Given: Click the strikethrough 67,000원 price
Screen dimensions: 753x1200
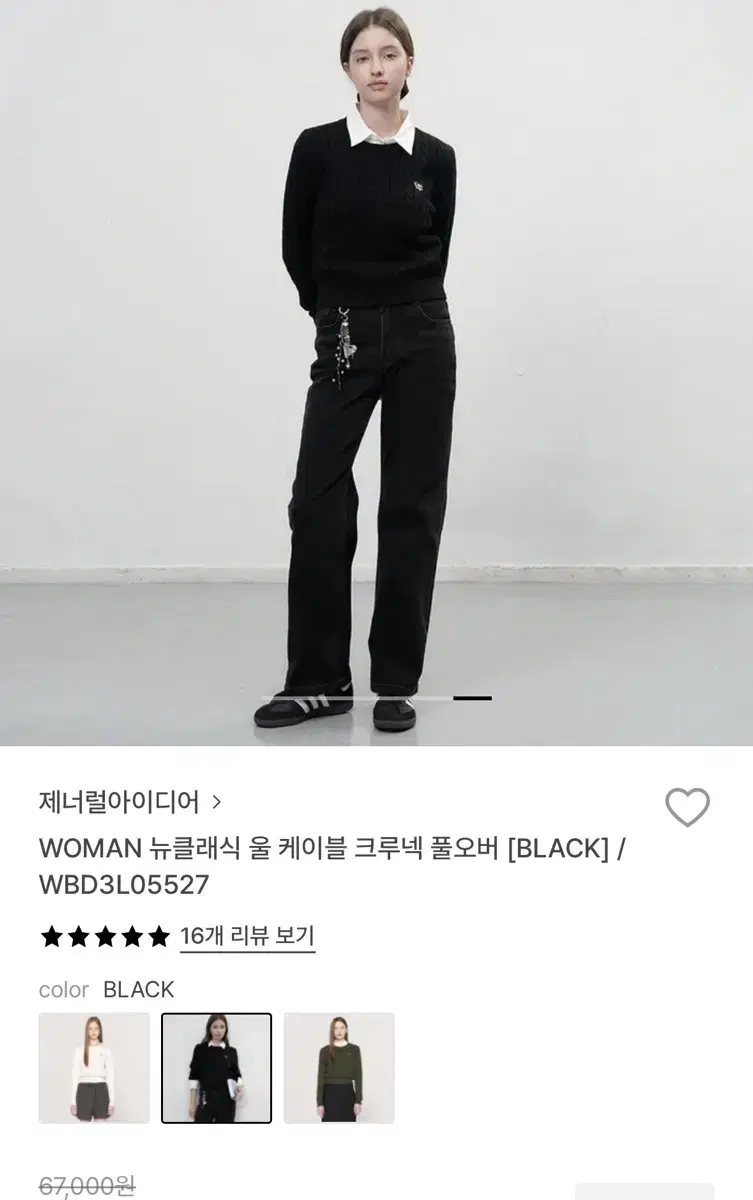Looking at the screenshot, I should pos(87,1186).
